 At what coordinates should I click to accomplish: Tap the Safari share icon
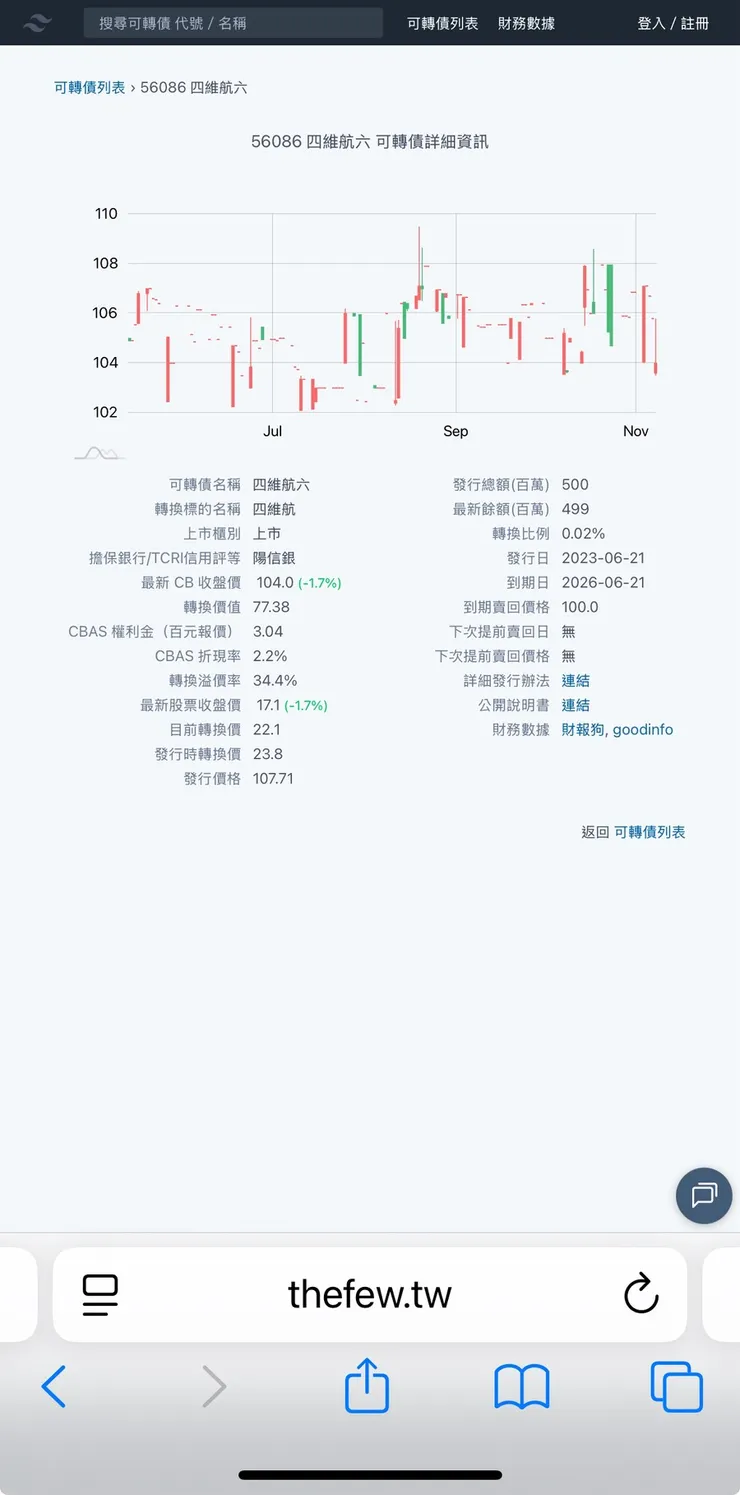pyautogui.click(x=366, y=1386)
